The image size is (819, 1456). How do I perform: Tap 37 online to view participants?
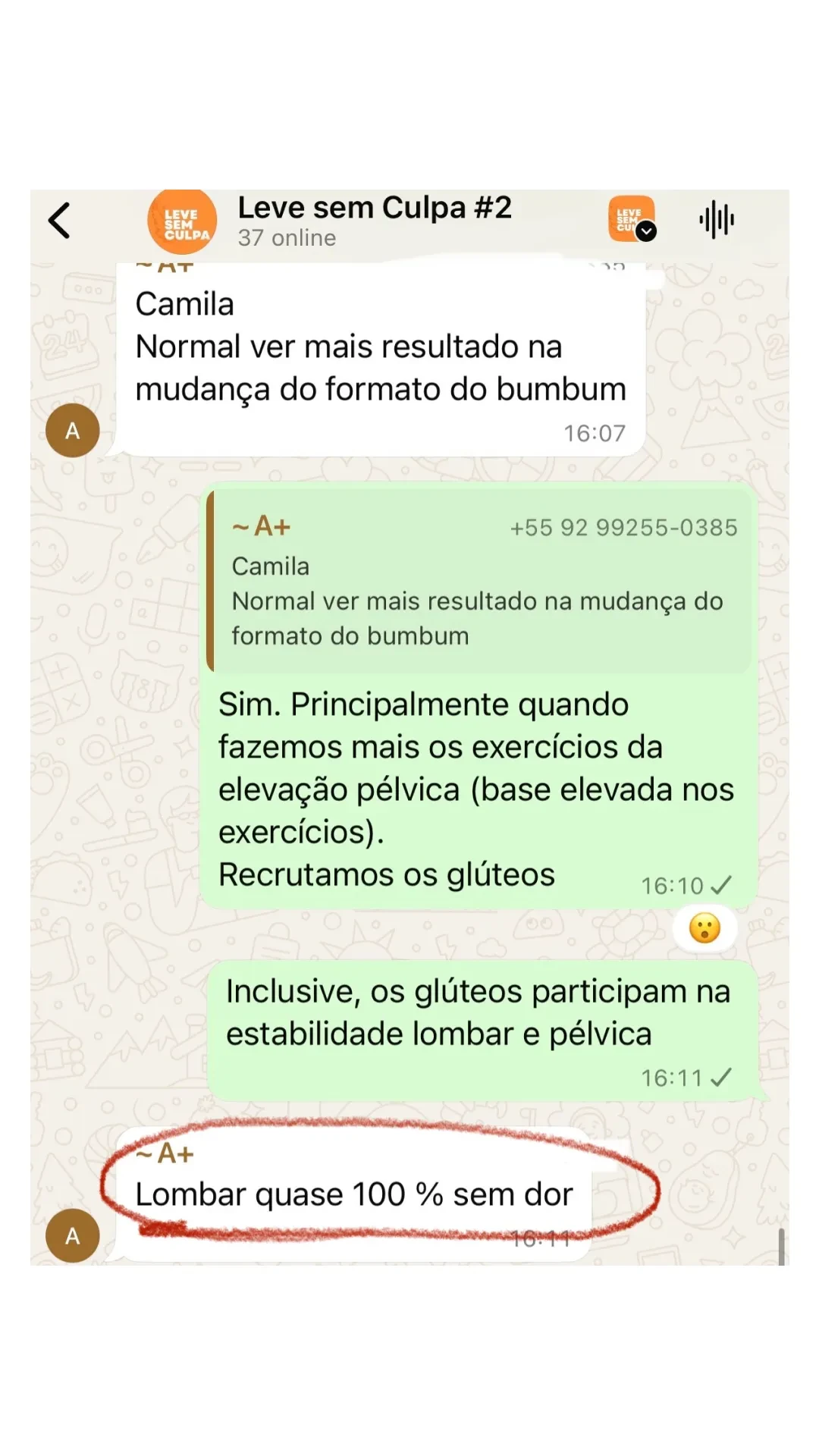287,237
